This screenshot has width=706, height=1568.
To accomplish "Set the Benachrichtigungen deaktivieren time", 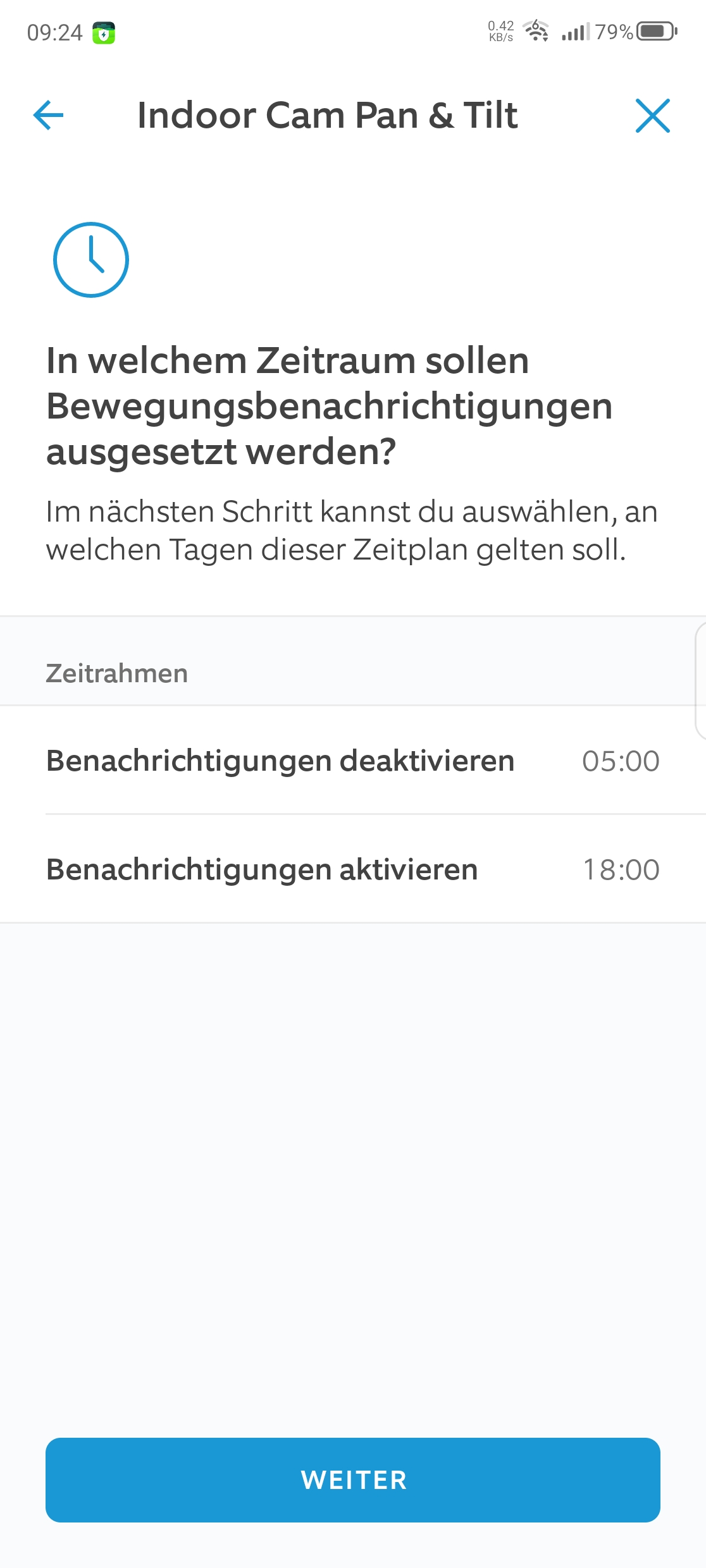I will (x=620, y=761).
